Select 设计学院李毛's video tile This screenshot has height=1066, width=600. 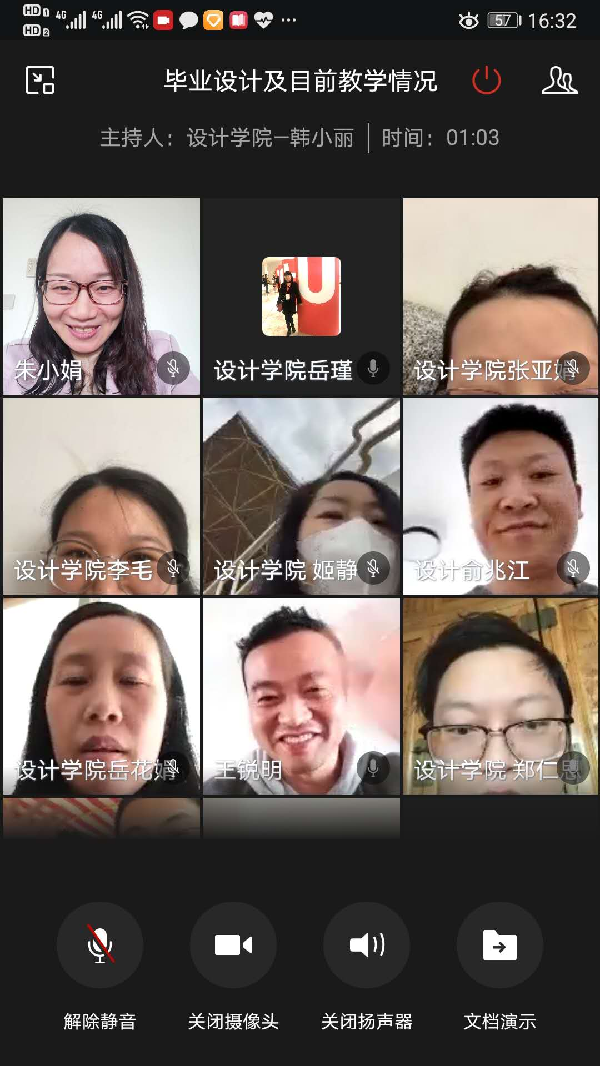coord(101,496)
